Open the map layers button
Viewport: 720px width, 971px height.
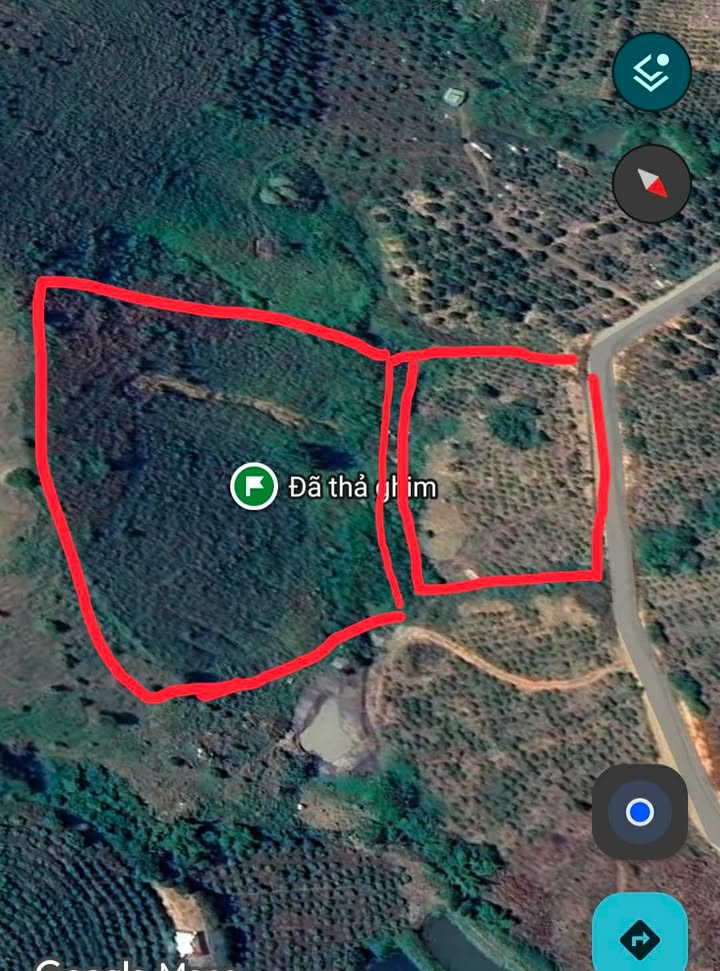(x=652, y=71)
